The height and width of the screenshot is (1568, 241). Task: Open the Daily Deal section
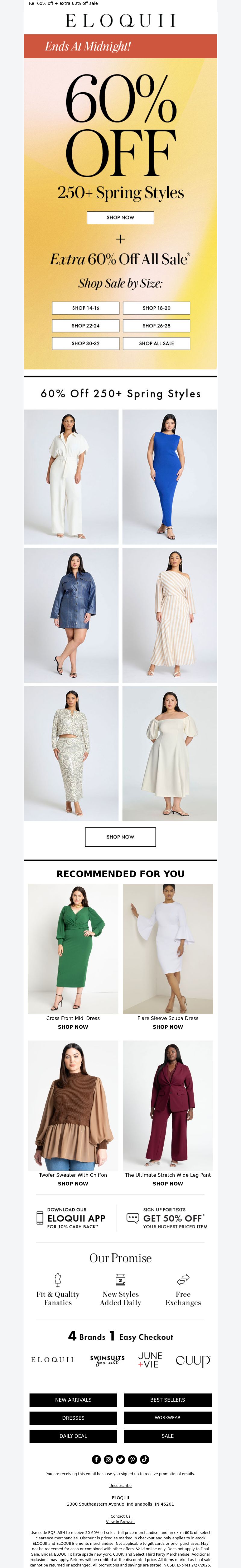[73, 1436]
